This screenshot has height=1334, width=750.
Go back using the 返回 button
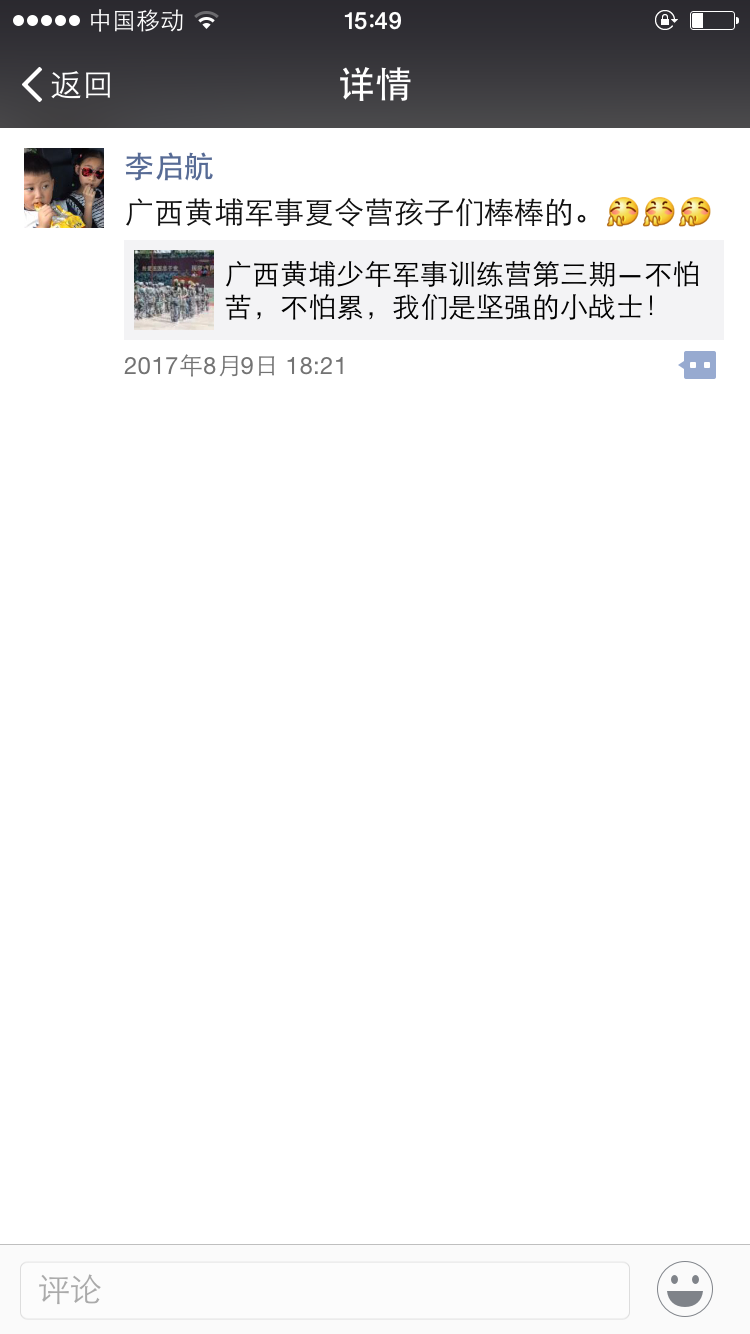tap(66, 85)
